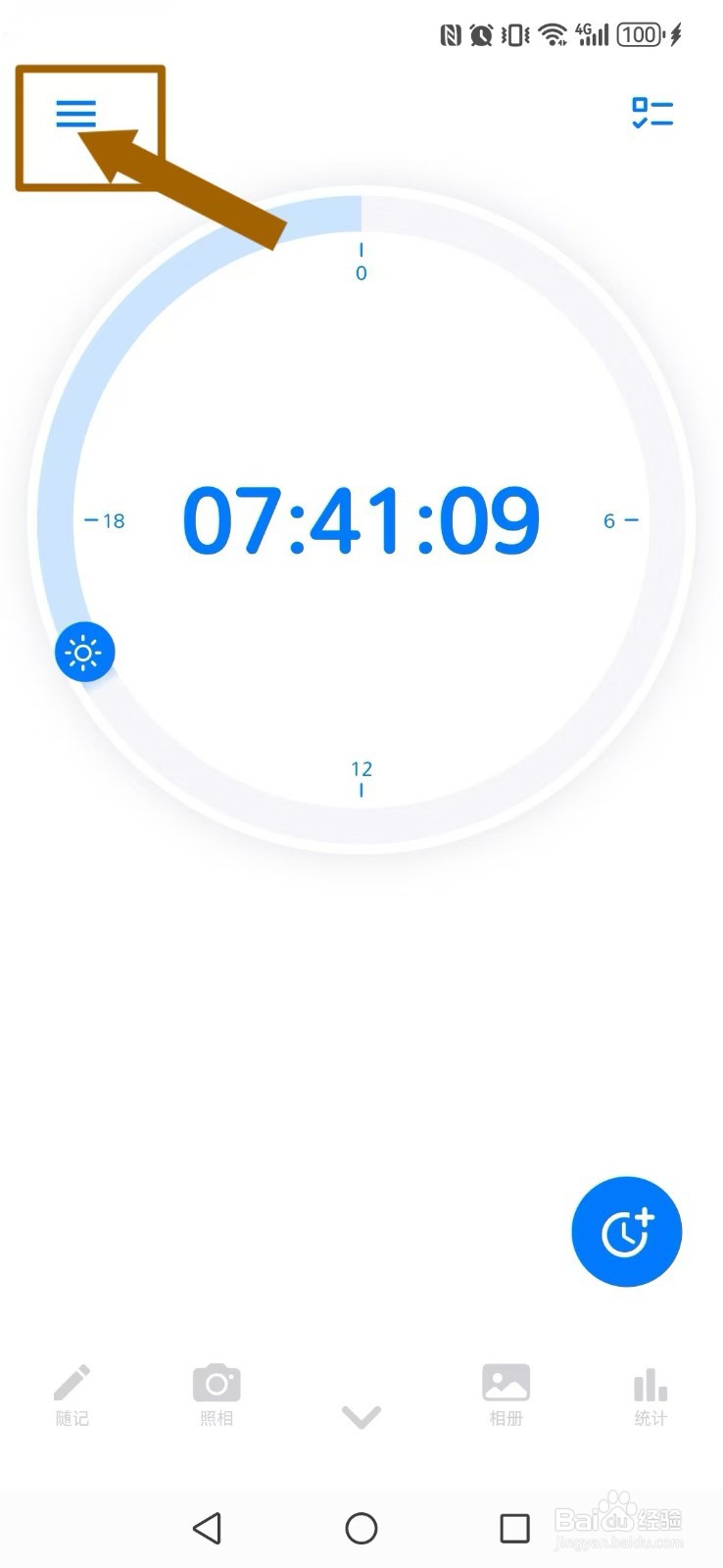
Task: Select the 随记 notes pencil icon
Action: coord(72,1382)
